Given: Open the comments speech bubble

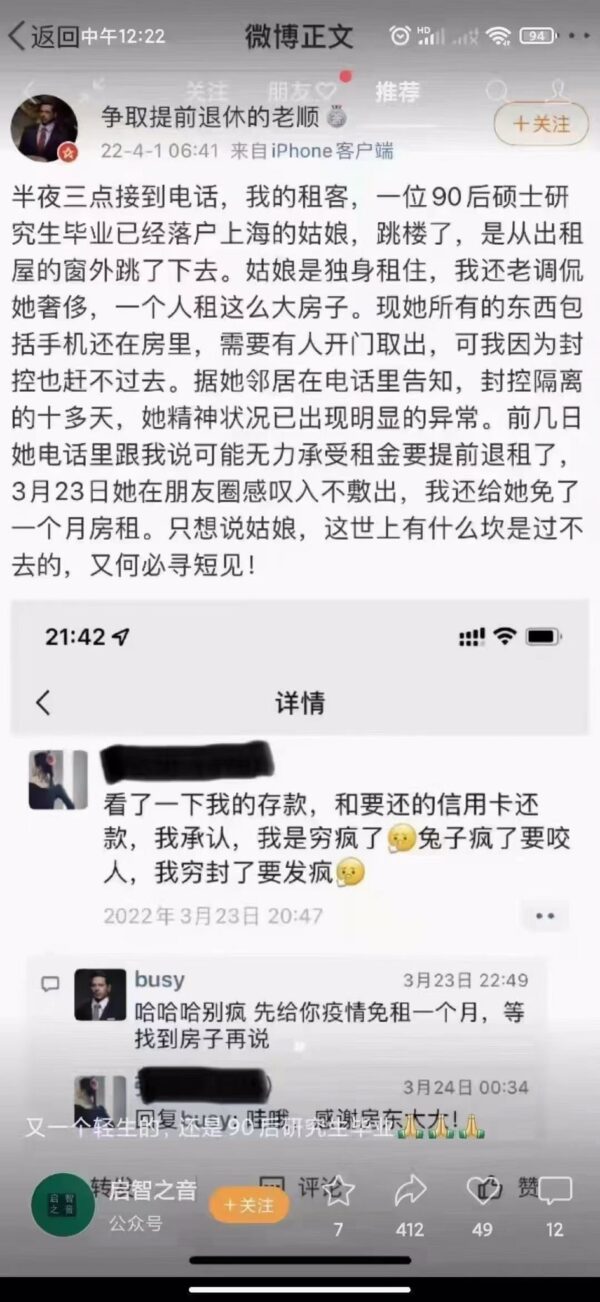Looking at the screenshot, I should 555,1190.
